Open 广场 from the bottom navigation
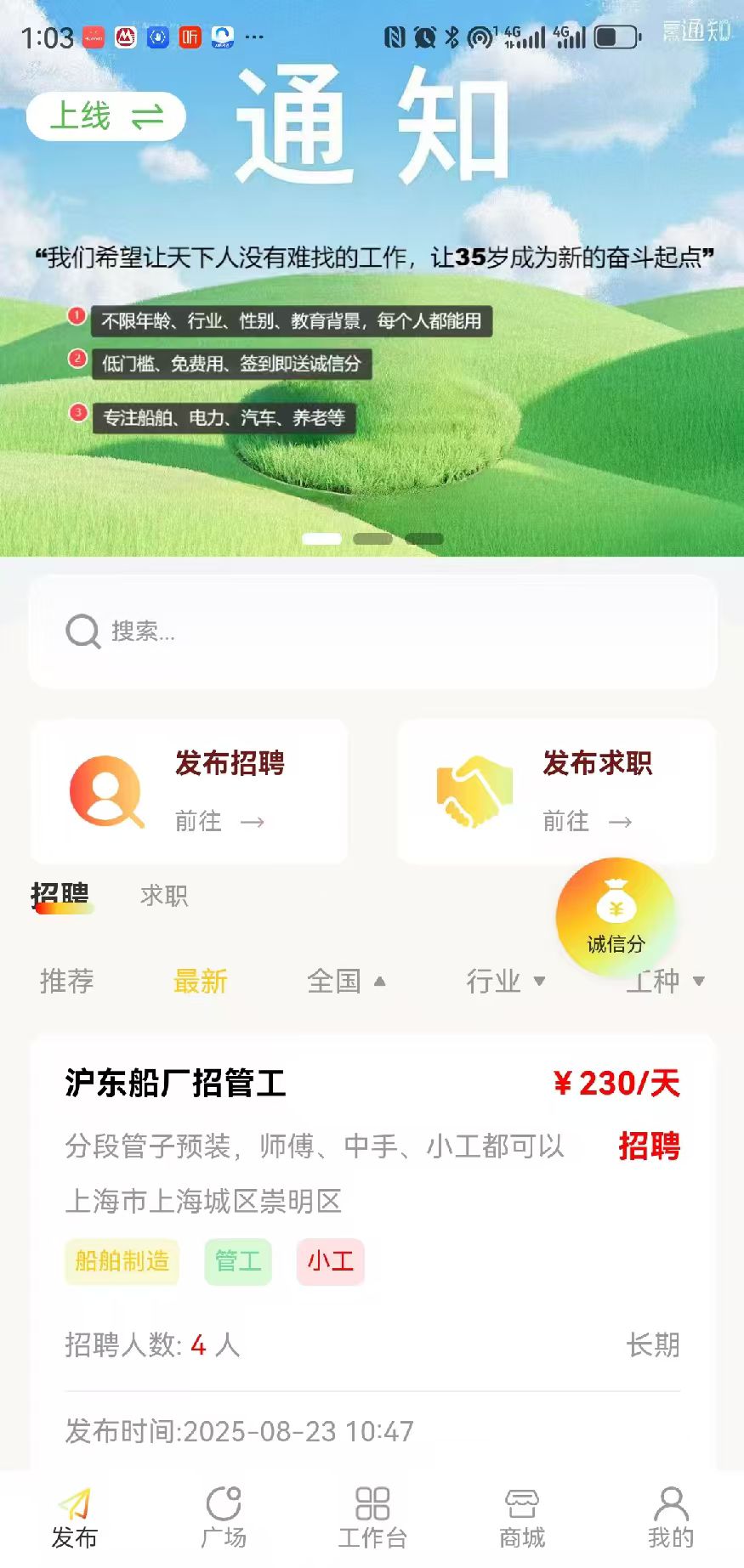The width and height of the screenshot is (744, 1568). point(223,1504)
